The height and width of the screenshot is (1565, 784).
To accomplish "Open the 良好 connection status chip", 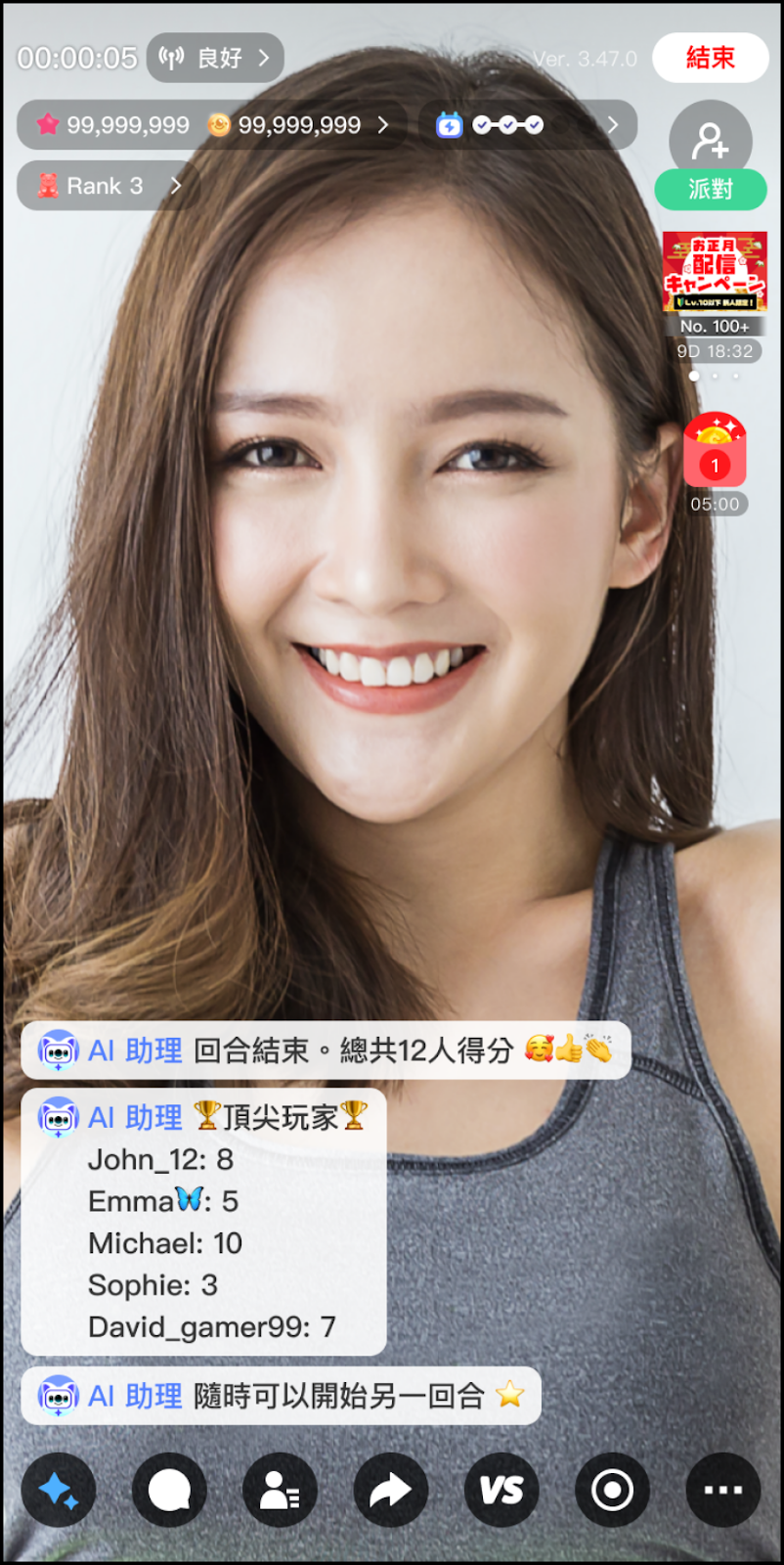I will point(215,58).
